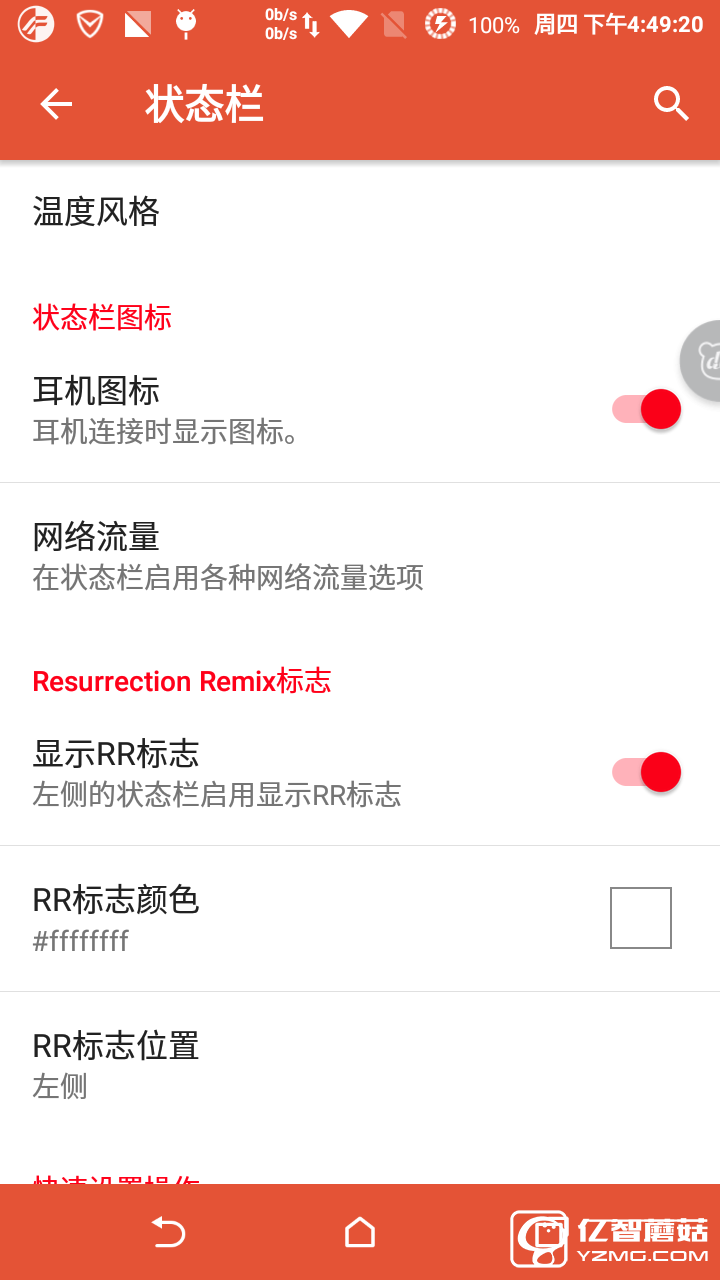Tap the floating assistant bubble on right edge
720x1280 pixels.
click(705, 360)
